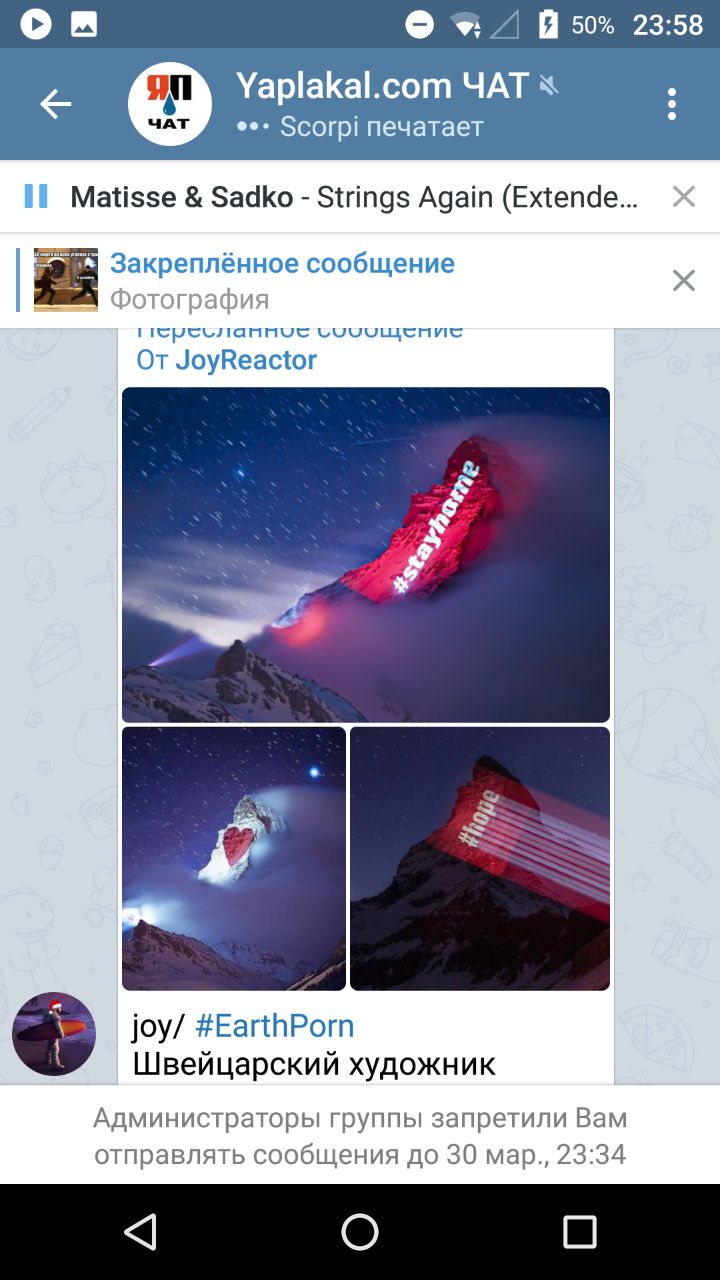Open the sender's profile avatar

[54, 1034]
